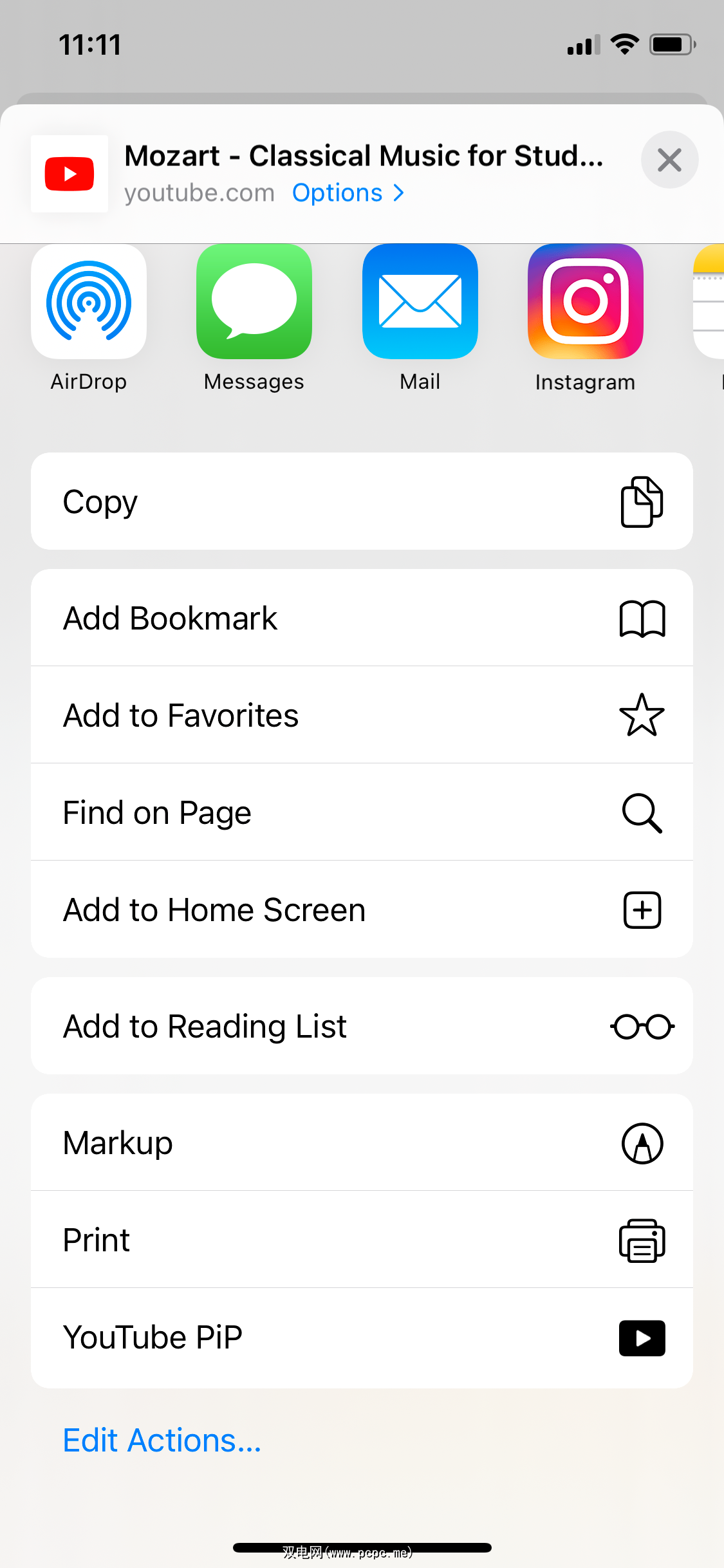Screen dimensions: 724x1568
Task: Add to Home Screen
Action: pos(362,910)
